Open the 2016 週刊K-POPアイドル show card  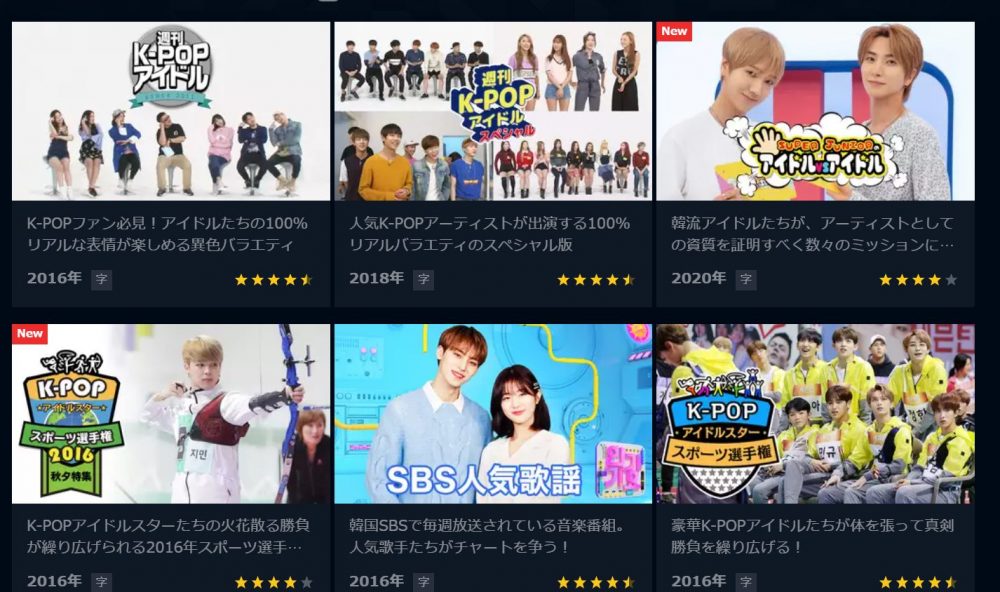tap(170, 112)
